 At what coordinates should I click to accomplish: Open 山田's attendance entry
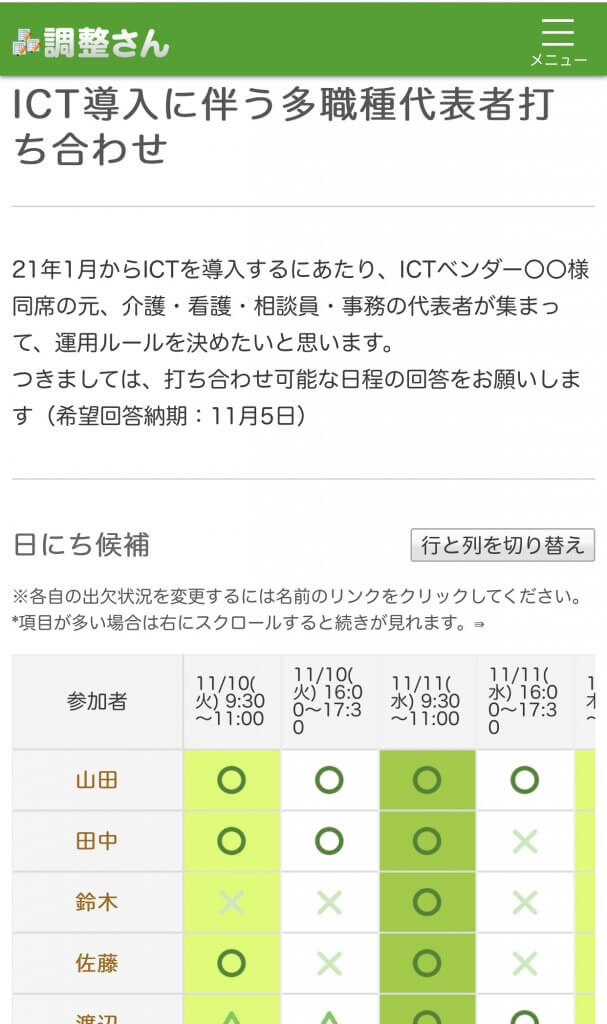(x=97, y=780)
